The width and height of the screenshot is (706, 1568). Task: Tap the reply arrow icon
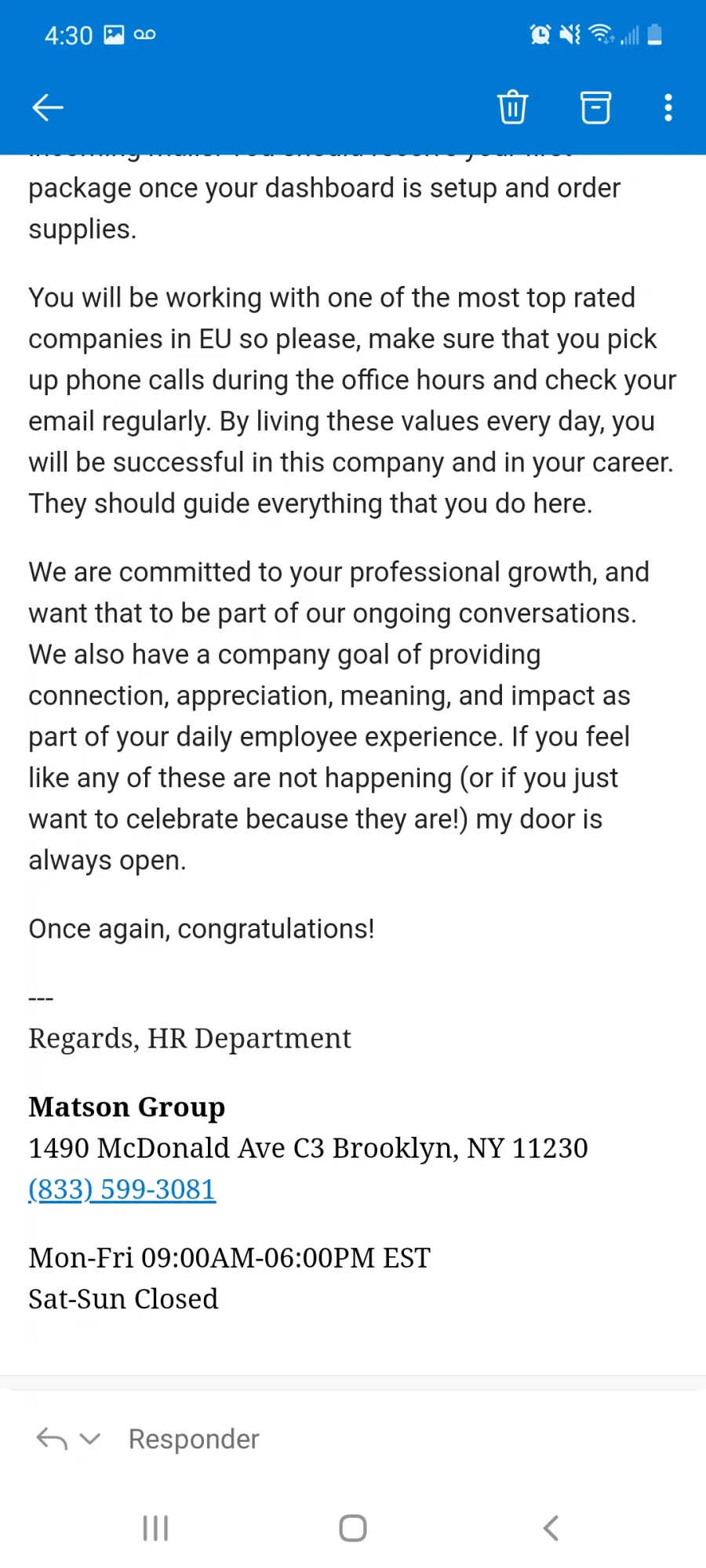click(52, 1439)
